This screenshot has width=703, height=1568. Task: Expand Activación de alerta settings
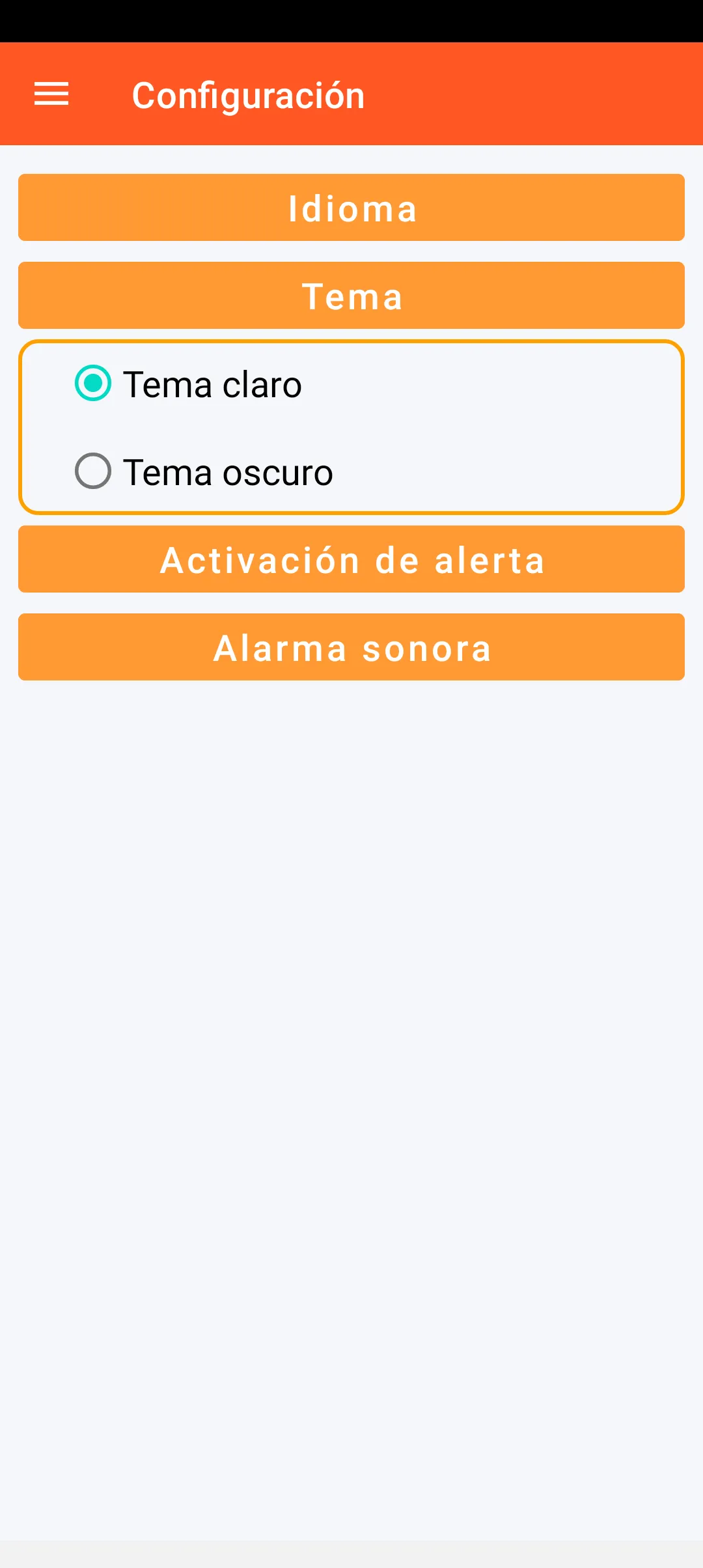tap(351, 559)
